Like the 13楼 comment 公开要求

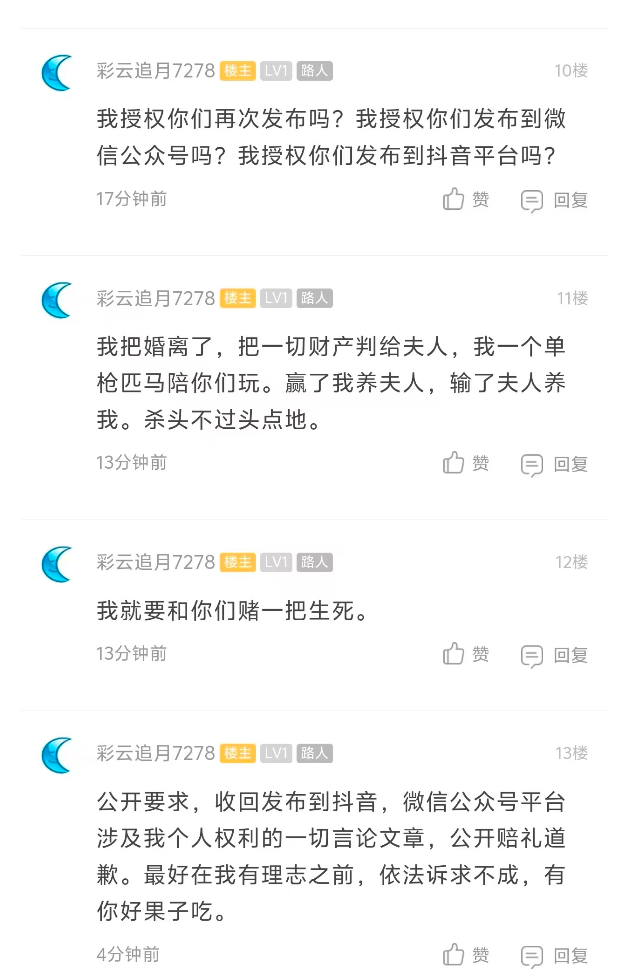466,954
